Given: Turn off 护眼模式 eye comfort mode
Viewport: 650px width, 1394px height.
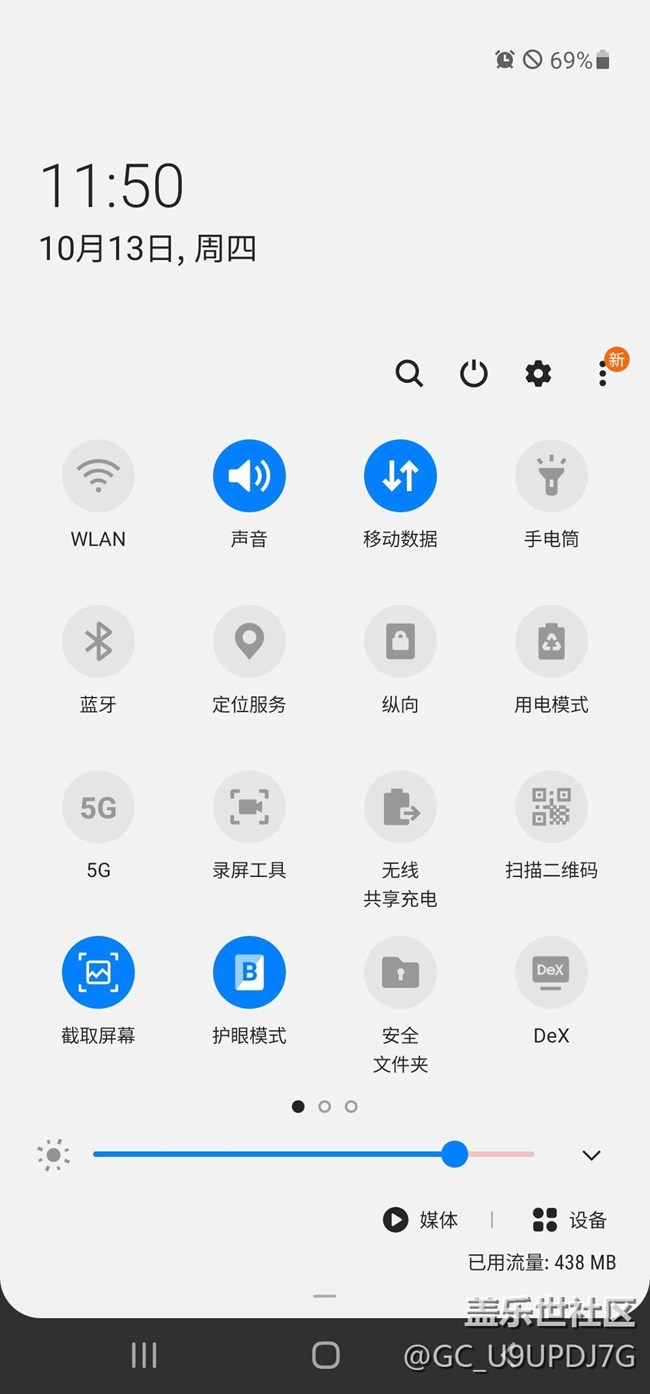Looking at the screenshot, I should 249,972.
